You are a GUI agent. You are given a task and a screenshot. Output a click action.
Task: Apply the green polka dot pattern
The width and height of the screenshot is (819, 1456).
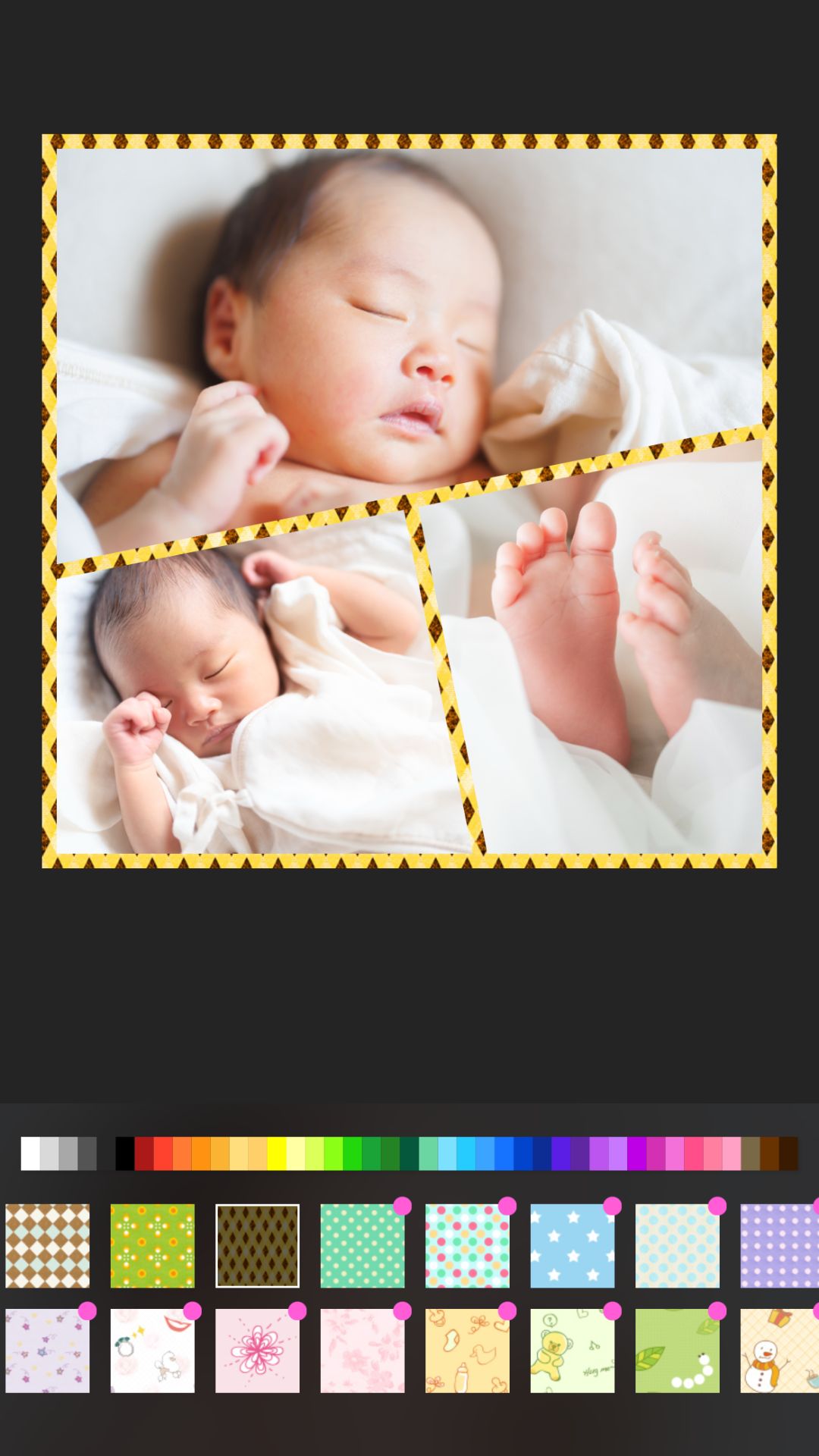(x=362, y=1245)
